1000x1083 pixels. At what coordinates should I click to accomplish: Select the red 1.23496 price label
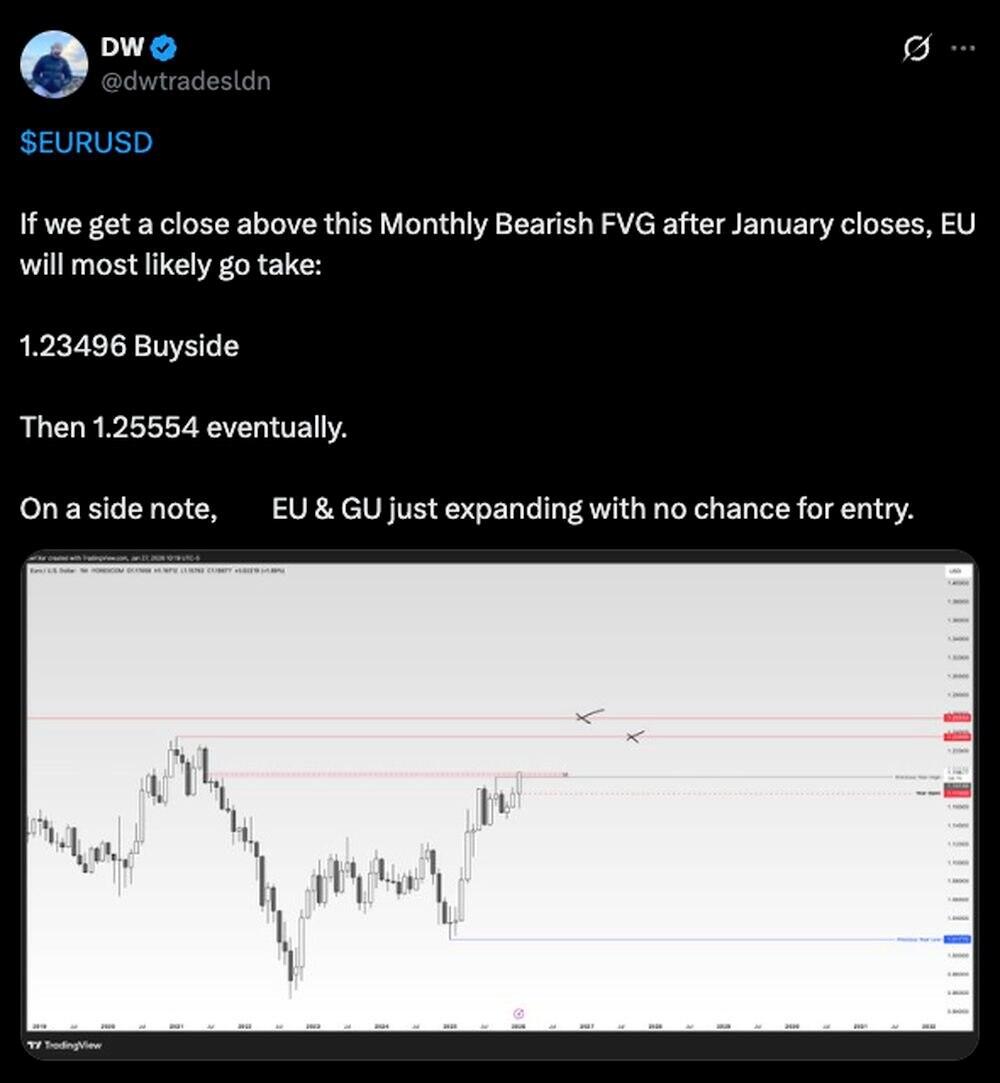pos(957,735)
